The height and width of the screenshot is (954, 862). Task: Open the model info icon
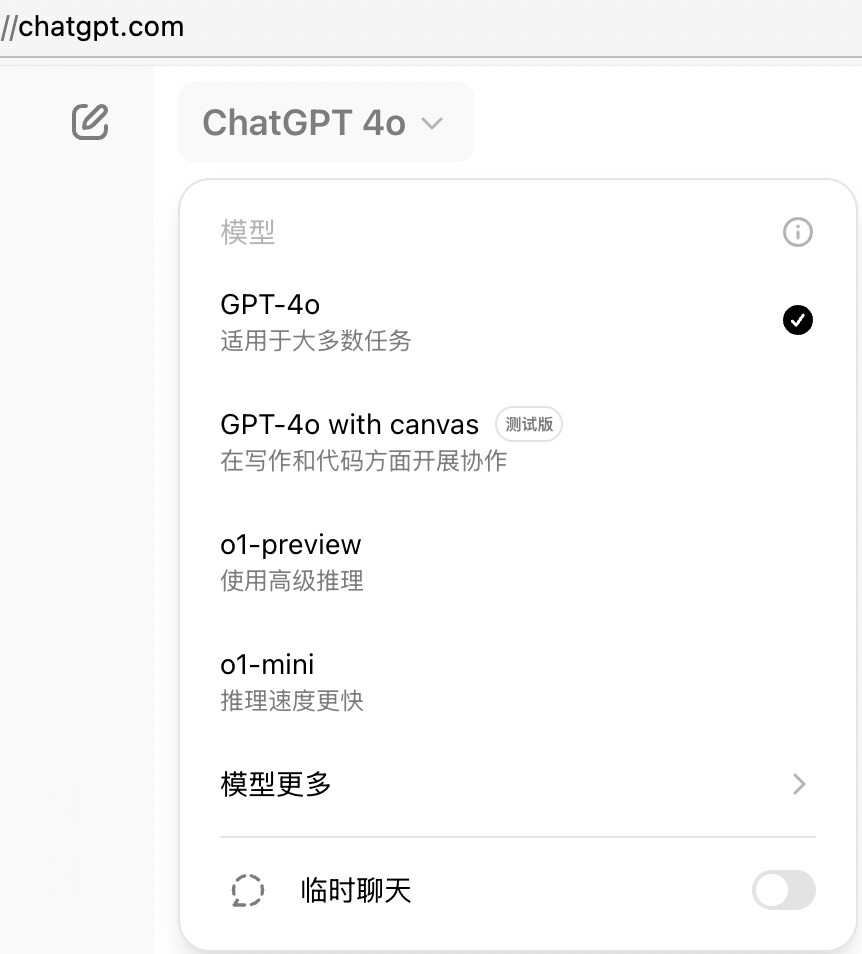[x=798, y=232]
